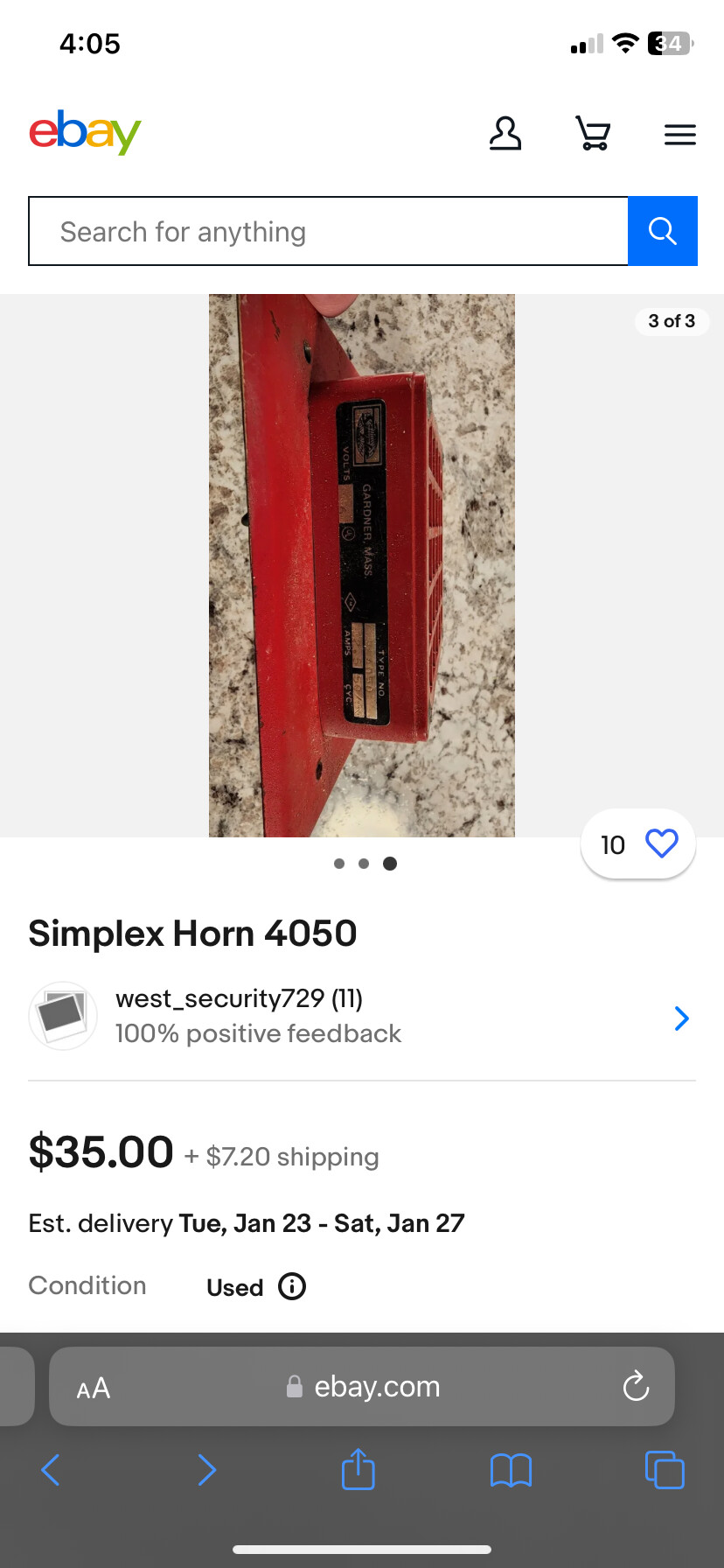Open the account profile icon
The image size is (724, 1568).
[505, 134]
